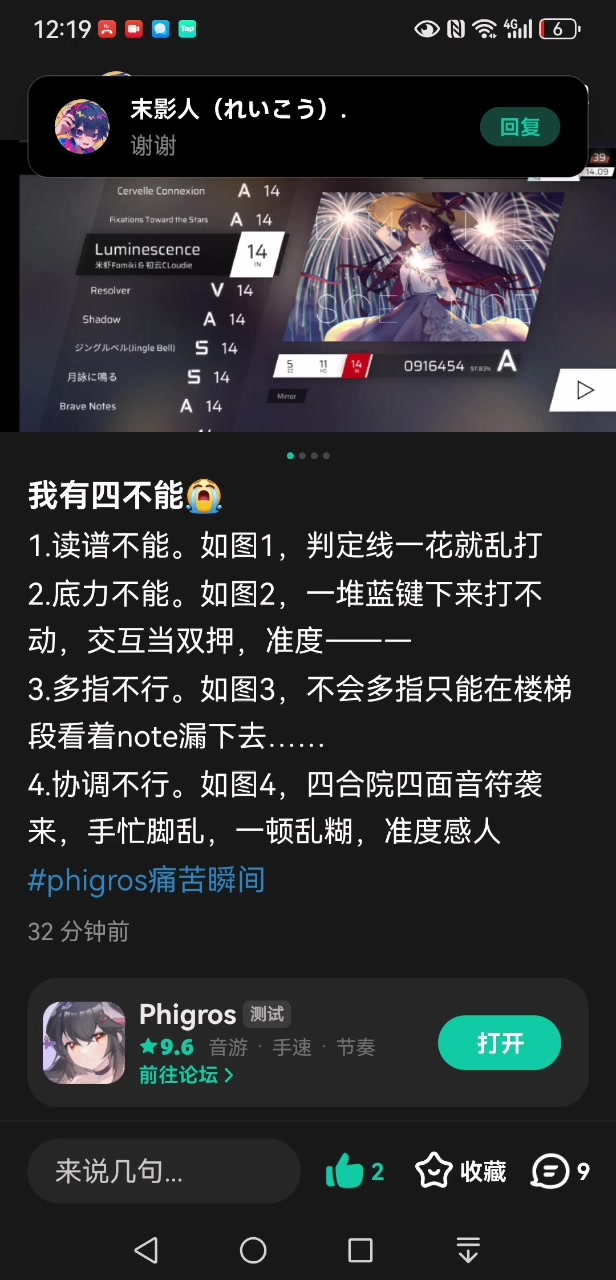This screenshot has width=616, height=1280.
Task: Tap the image carousel page indicator dots
Action: click(308, 456)
